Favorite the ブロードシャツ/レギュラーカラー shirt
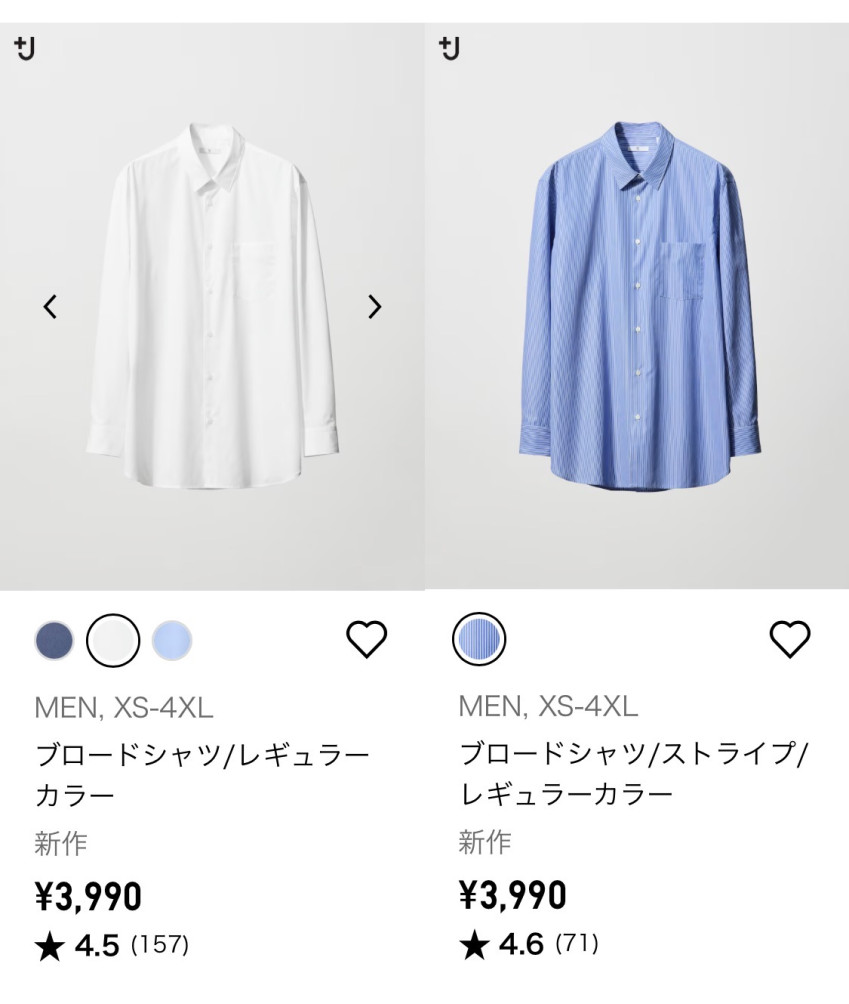The width and height of the screenshot is (849, 1004). pos(366,639)
